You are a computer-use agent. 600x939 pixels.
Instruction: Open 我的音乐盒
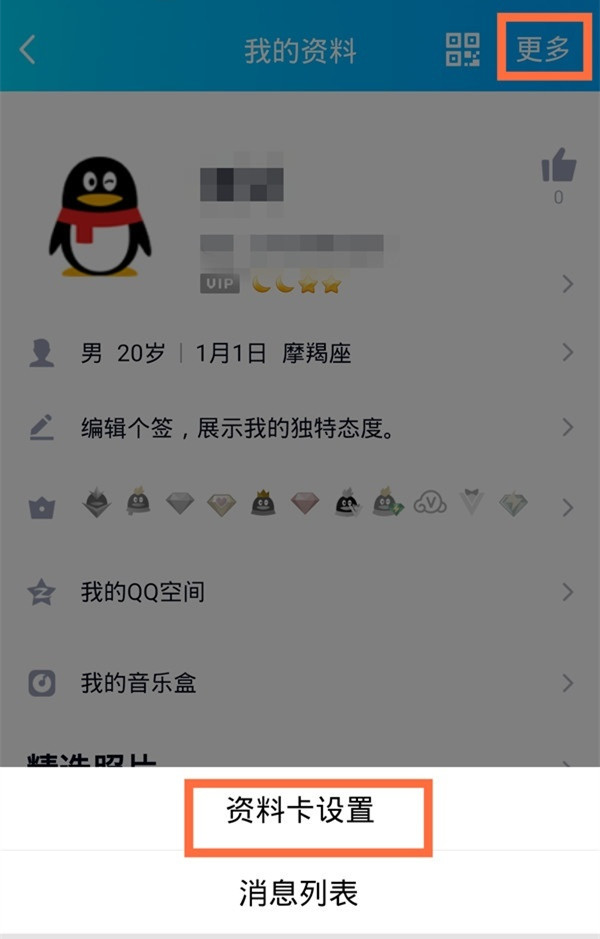300,684
